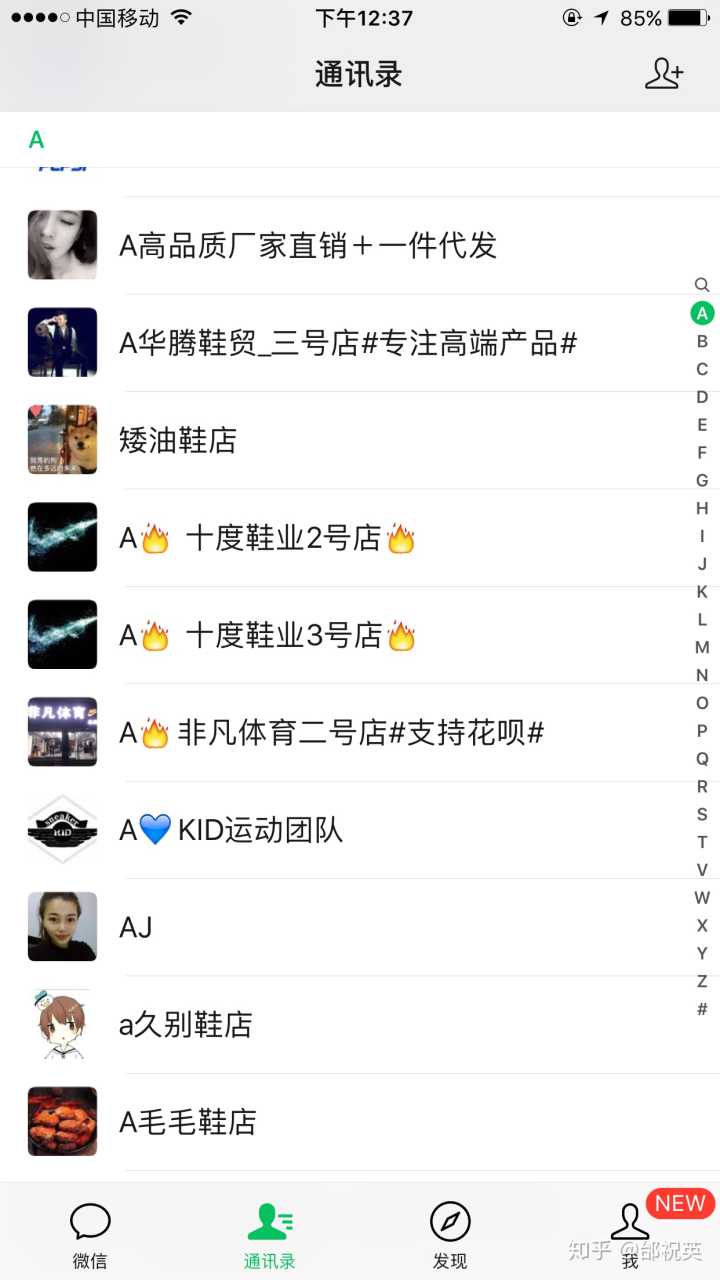Jump to letter M in the index
Image resolution: width=720 pixels, height=1280 pixels.
click(x=702, y=647)
